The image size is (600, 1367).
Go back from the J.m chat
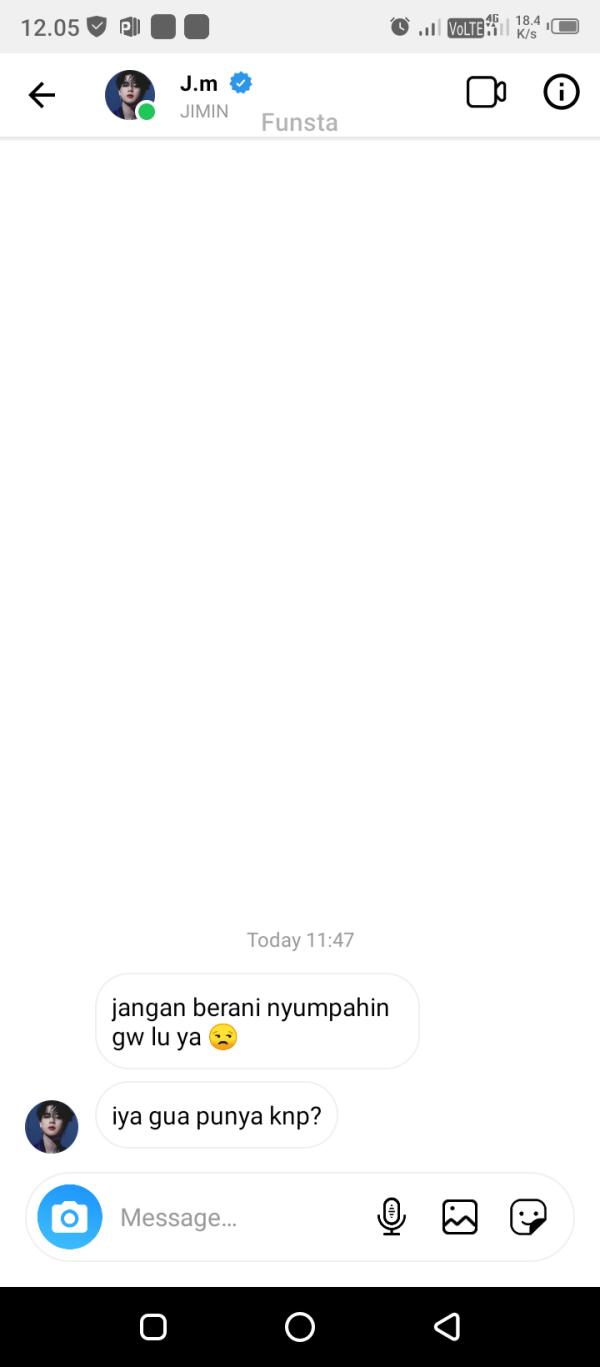coord(41,95)
